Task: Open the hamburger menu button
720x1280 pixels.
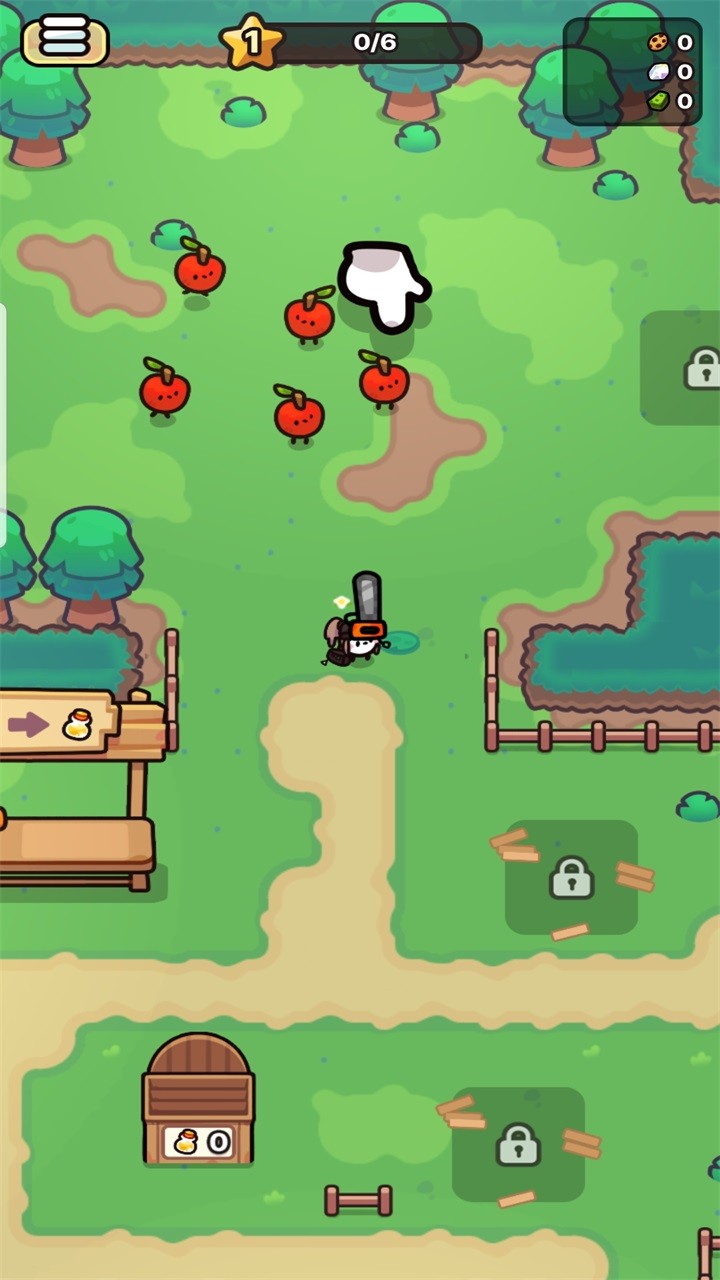Action: [65, 40]
